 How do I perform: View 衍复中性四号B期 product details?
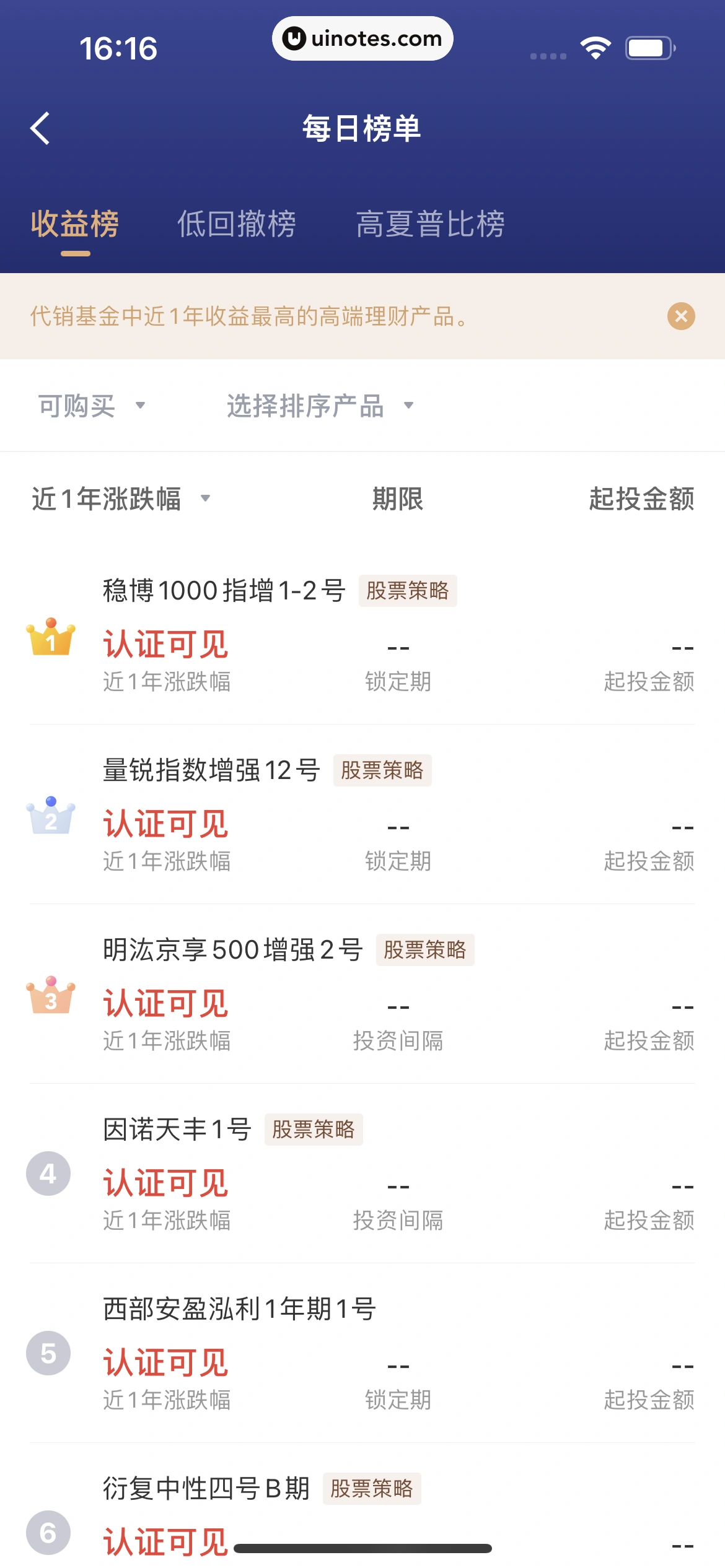point(206,1489)
